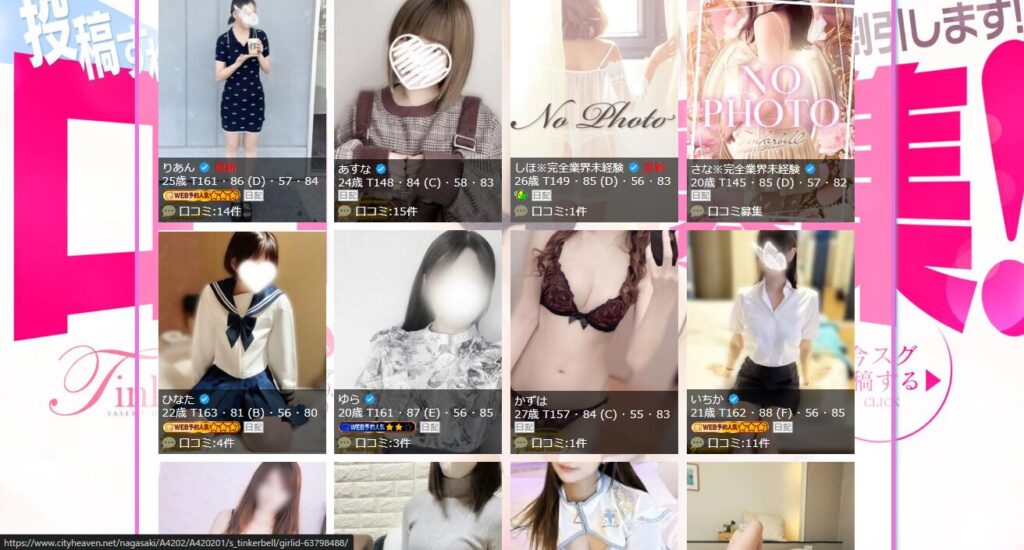Open しほ's No Photo profile card
Viewport: 1024px width, 550px height.
tap(594, 80)
